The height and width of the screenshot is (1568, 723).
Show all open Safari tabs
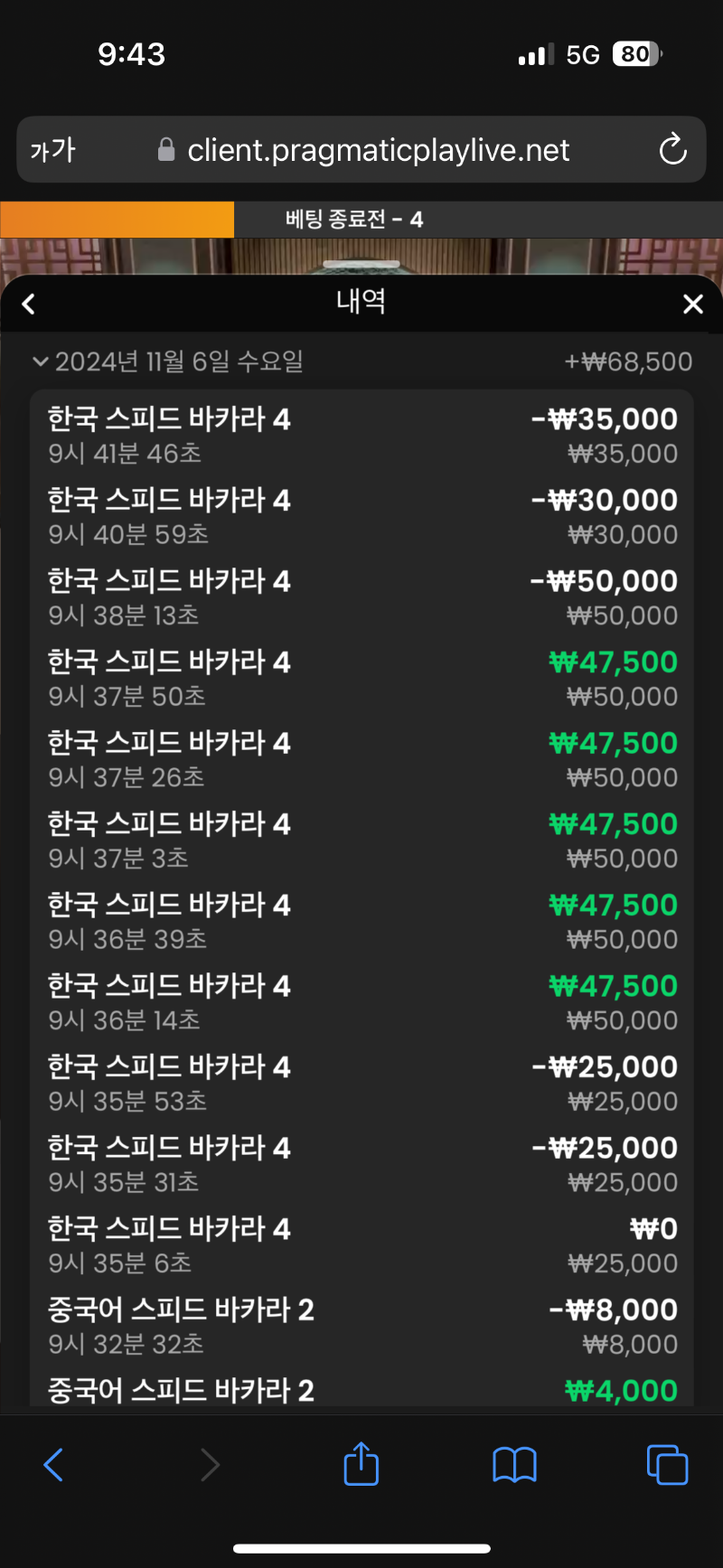(x=667, y=1465)
